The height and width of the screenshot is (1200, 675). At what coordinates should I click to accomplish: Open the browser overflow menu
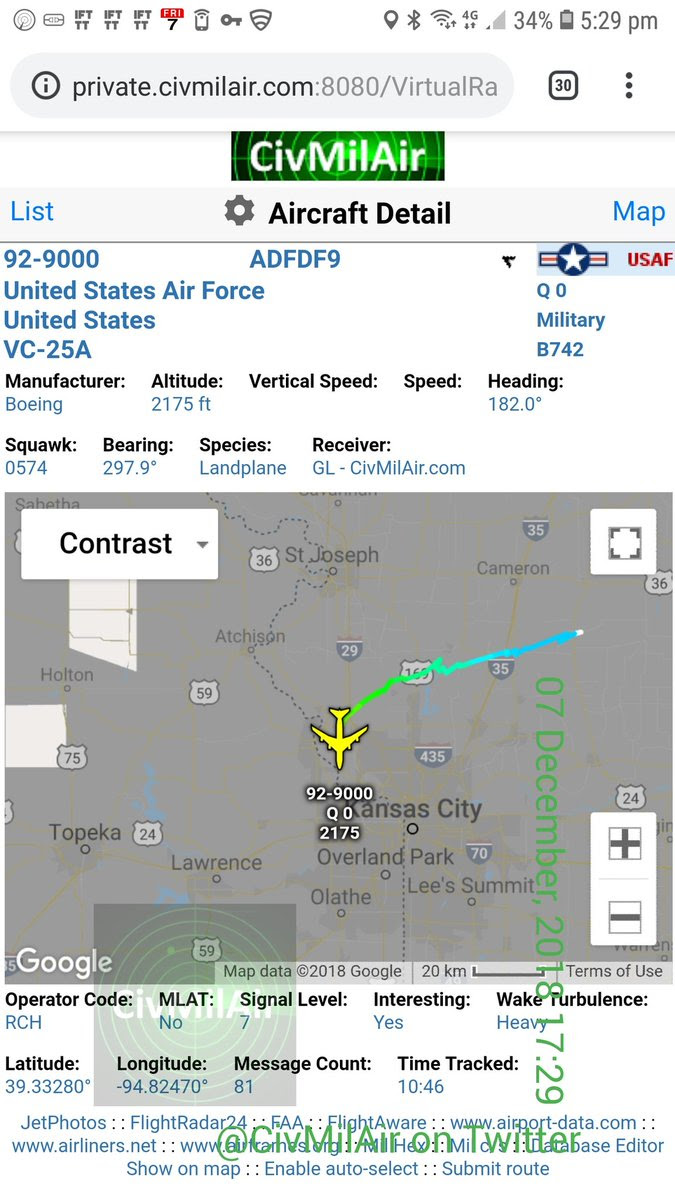628,86
